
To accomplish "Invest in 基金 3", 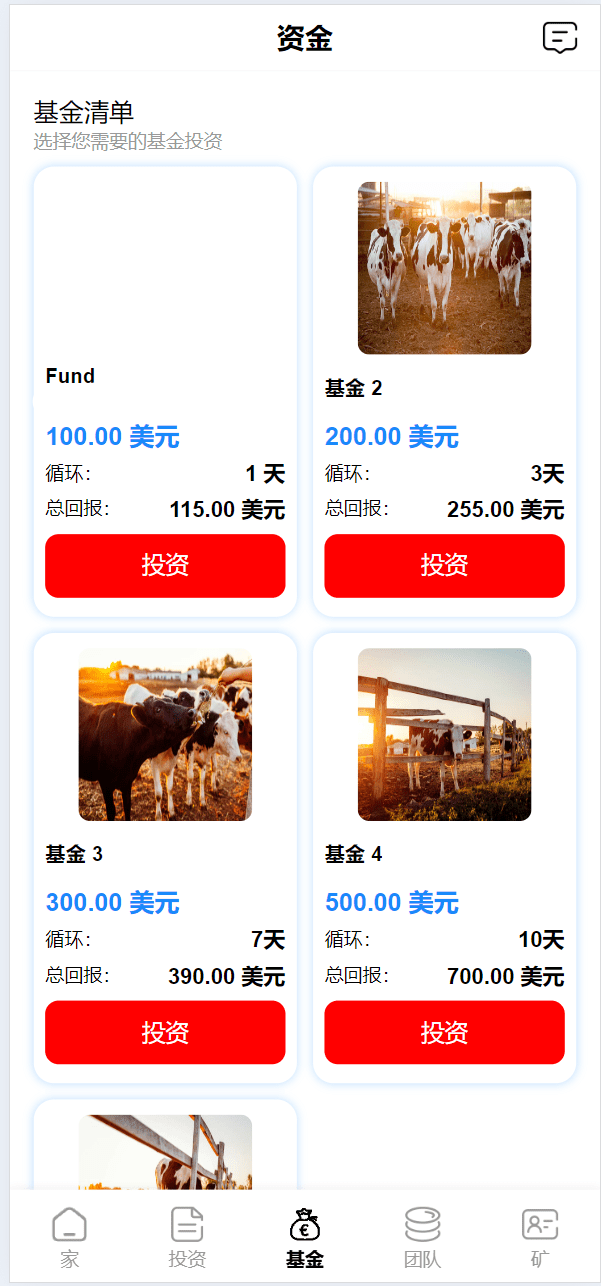I will [165, 1032].
